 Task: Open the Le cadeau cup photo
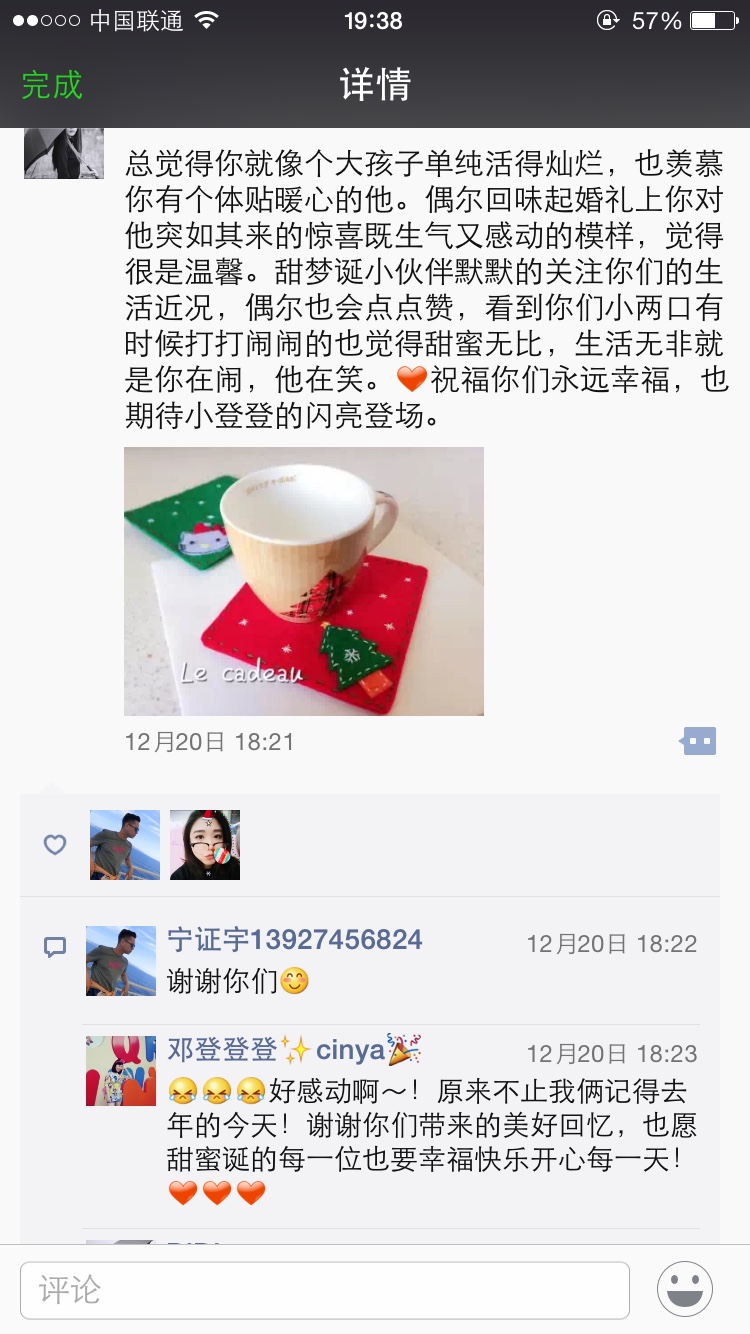click(303, 581)
